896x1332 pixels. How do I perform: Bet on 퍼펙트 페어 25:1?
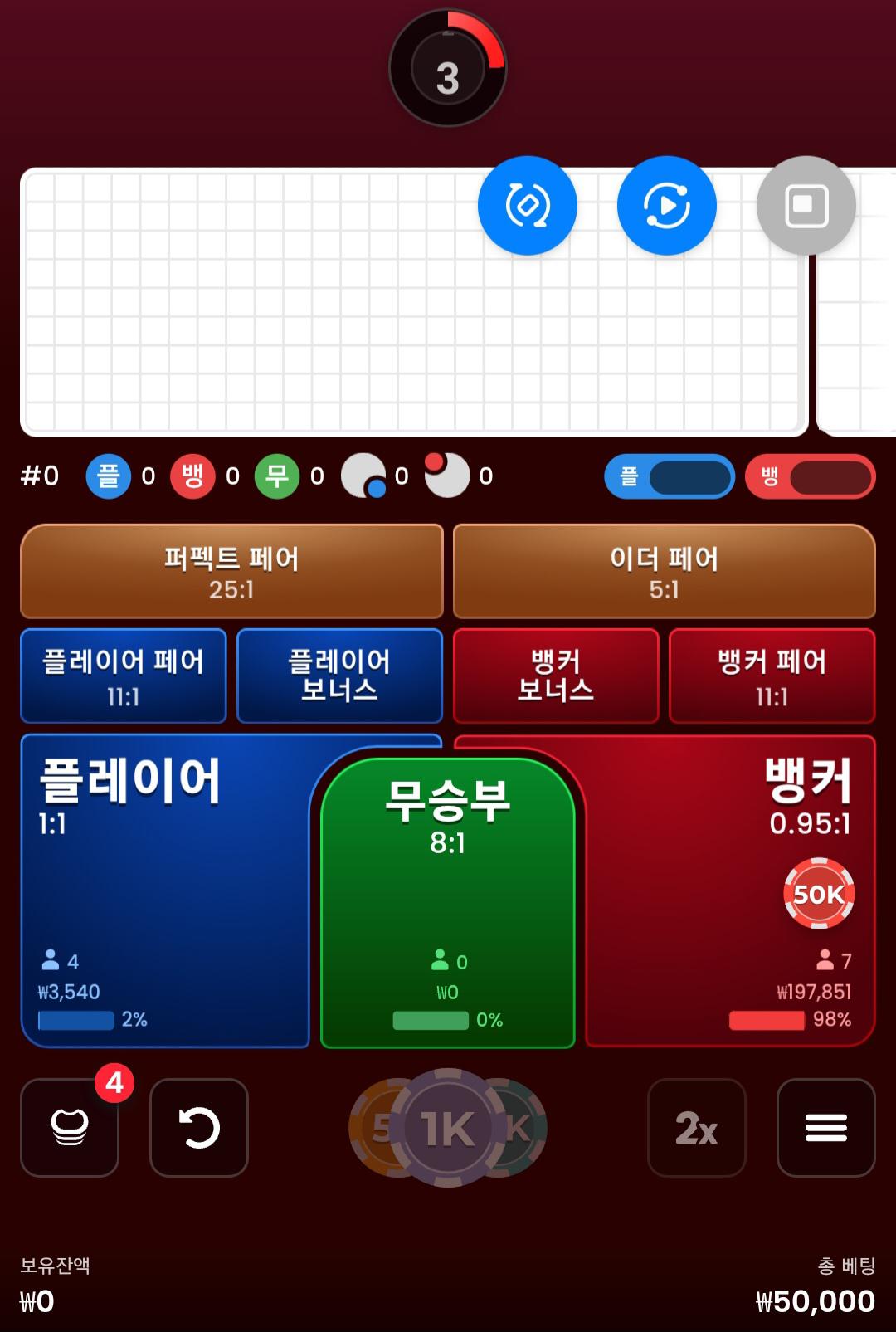click(231, 571)
